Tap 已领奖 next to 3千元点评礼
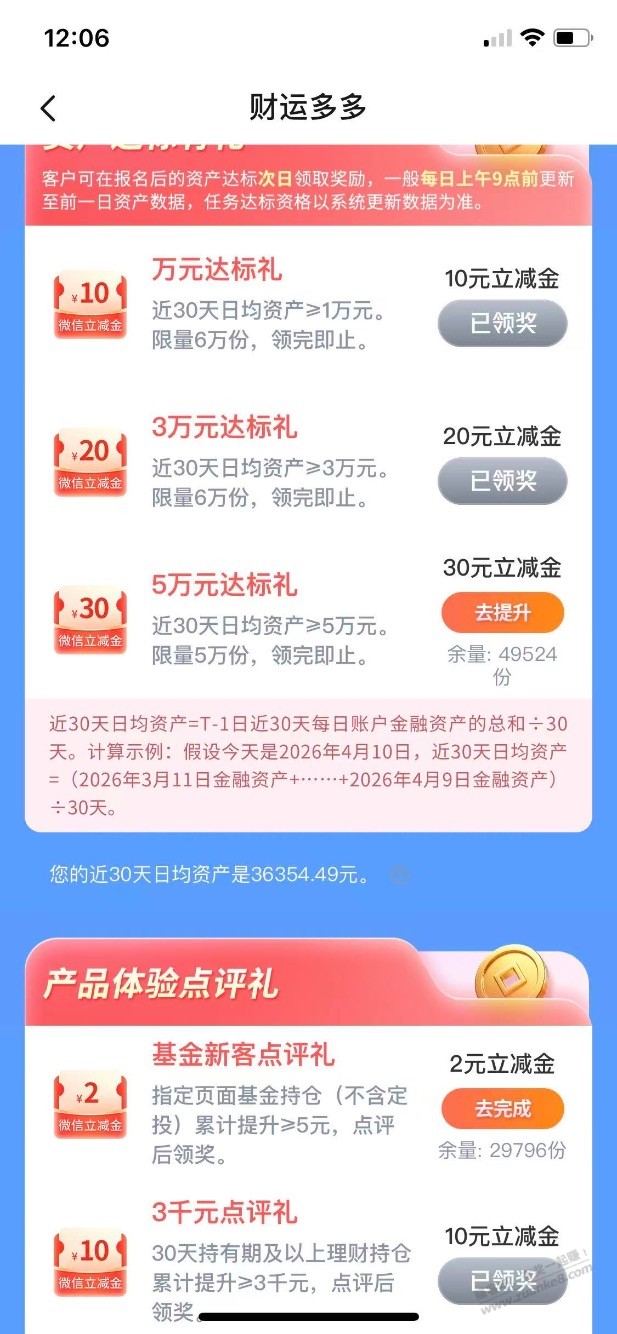Viewport: 617px width, 1334px height. click(502, 1281)
